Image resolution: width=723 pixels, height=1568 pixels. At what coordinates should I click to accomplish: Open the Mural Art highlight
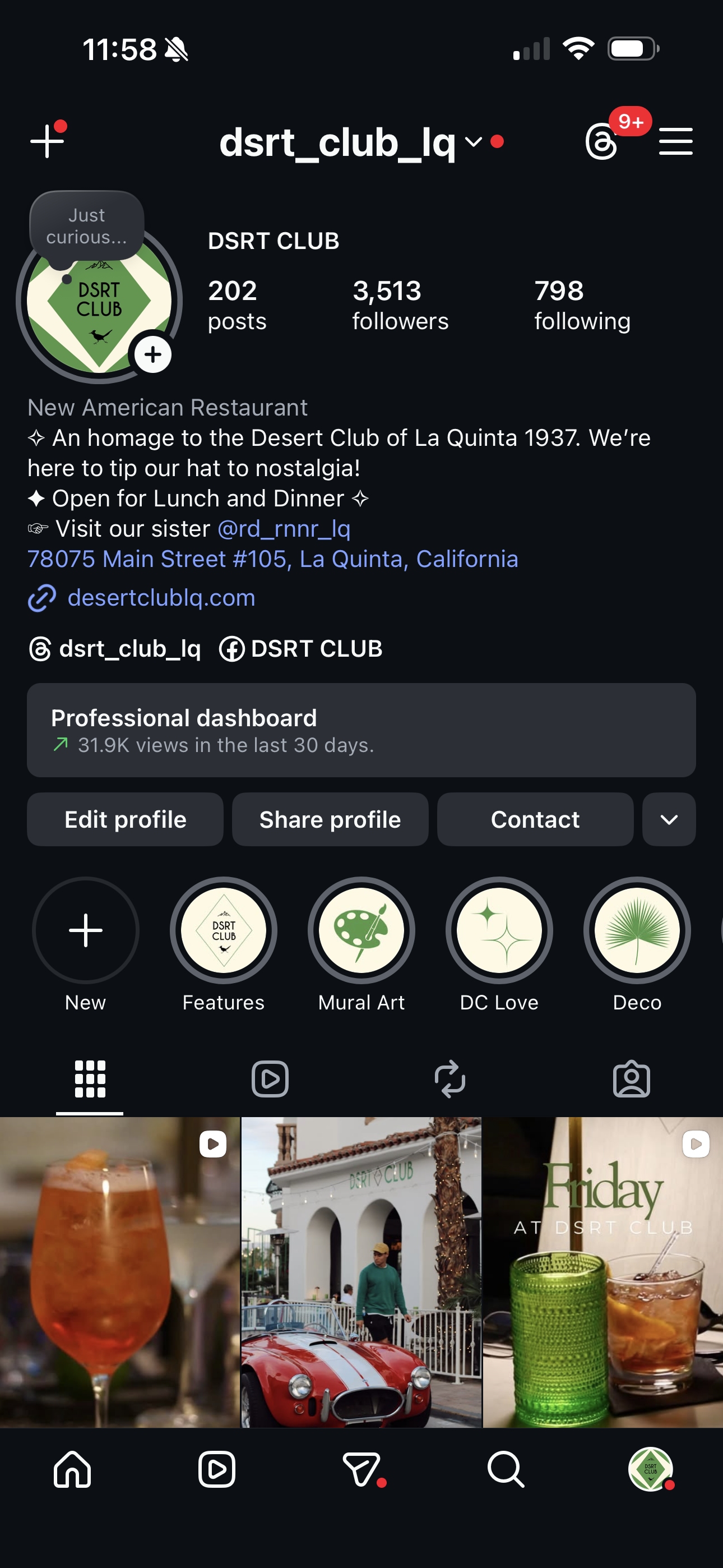(x=361, y=930)
